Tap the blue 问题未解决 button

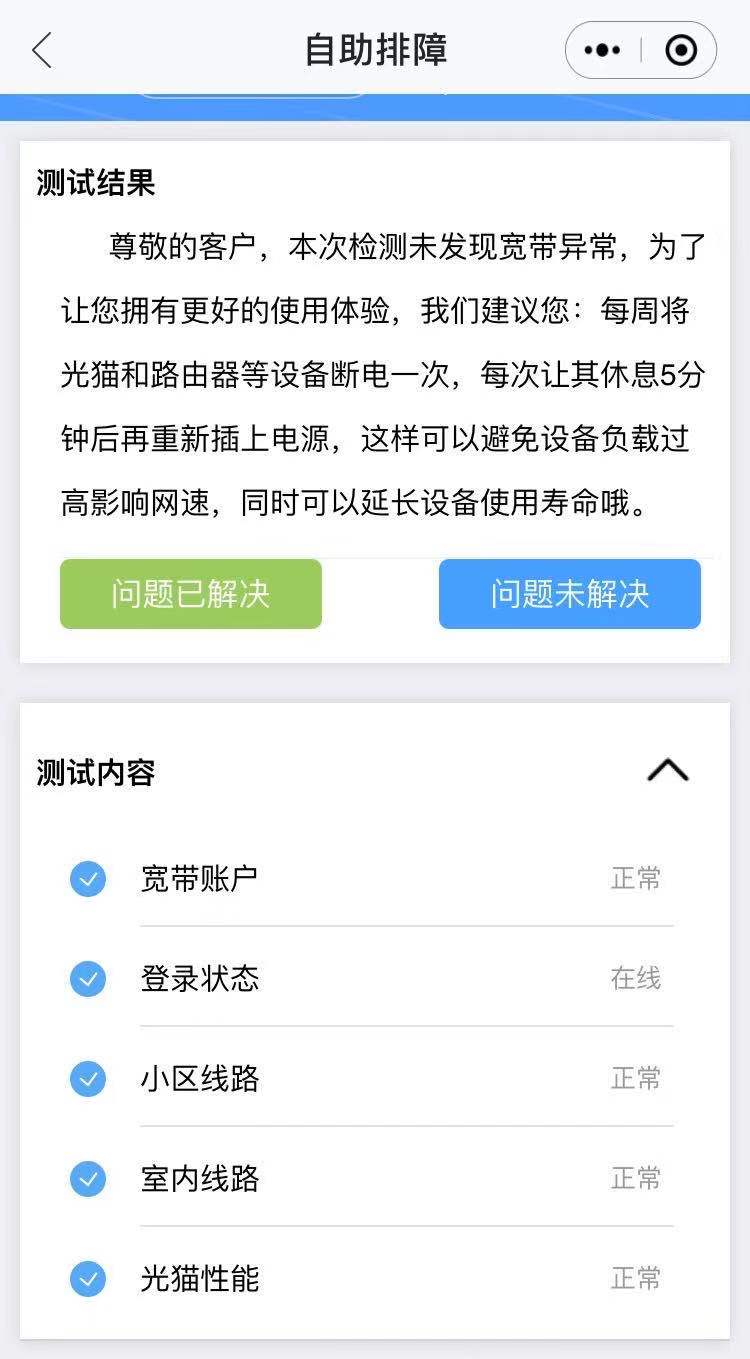569,594
